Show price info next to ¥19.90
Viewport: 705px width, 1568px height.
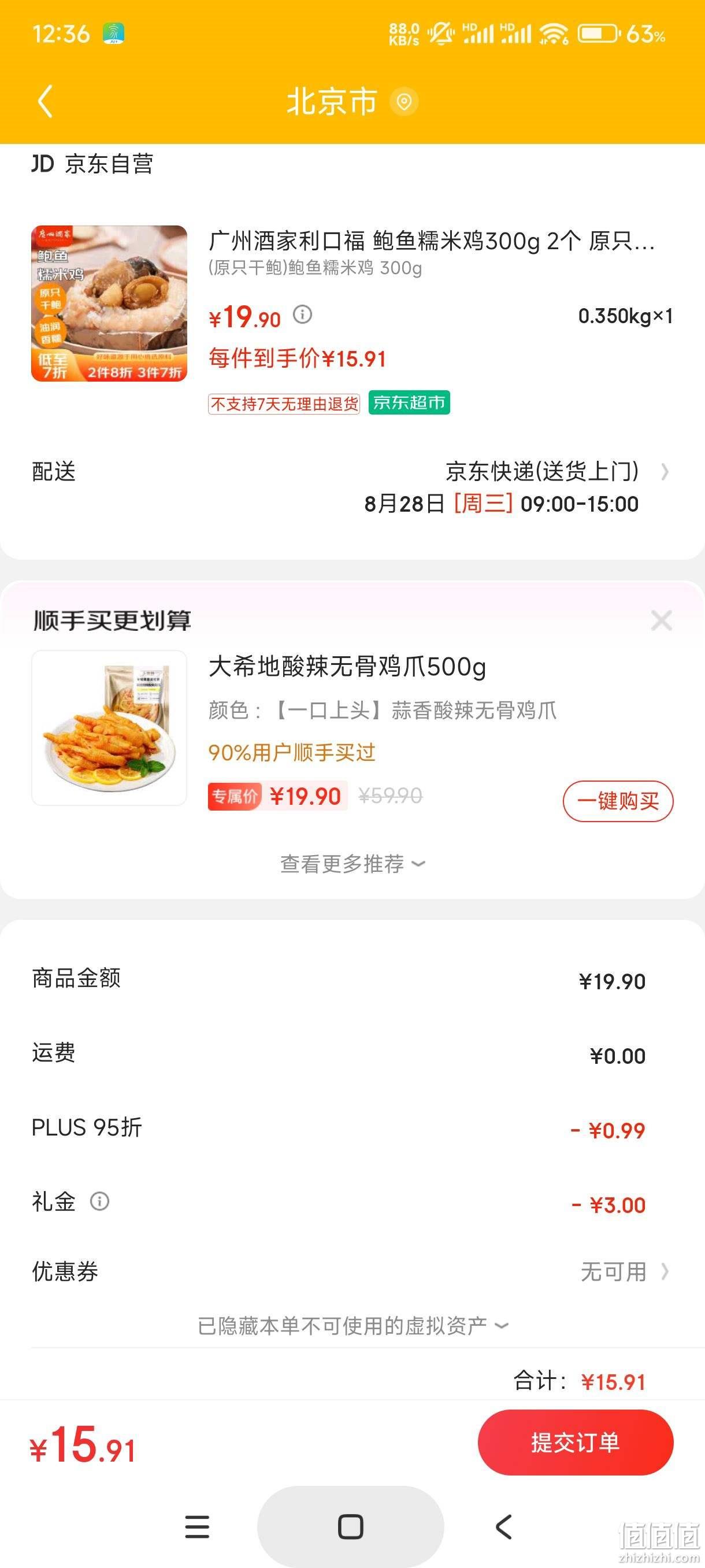click(302, 315)
